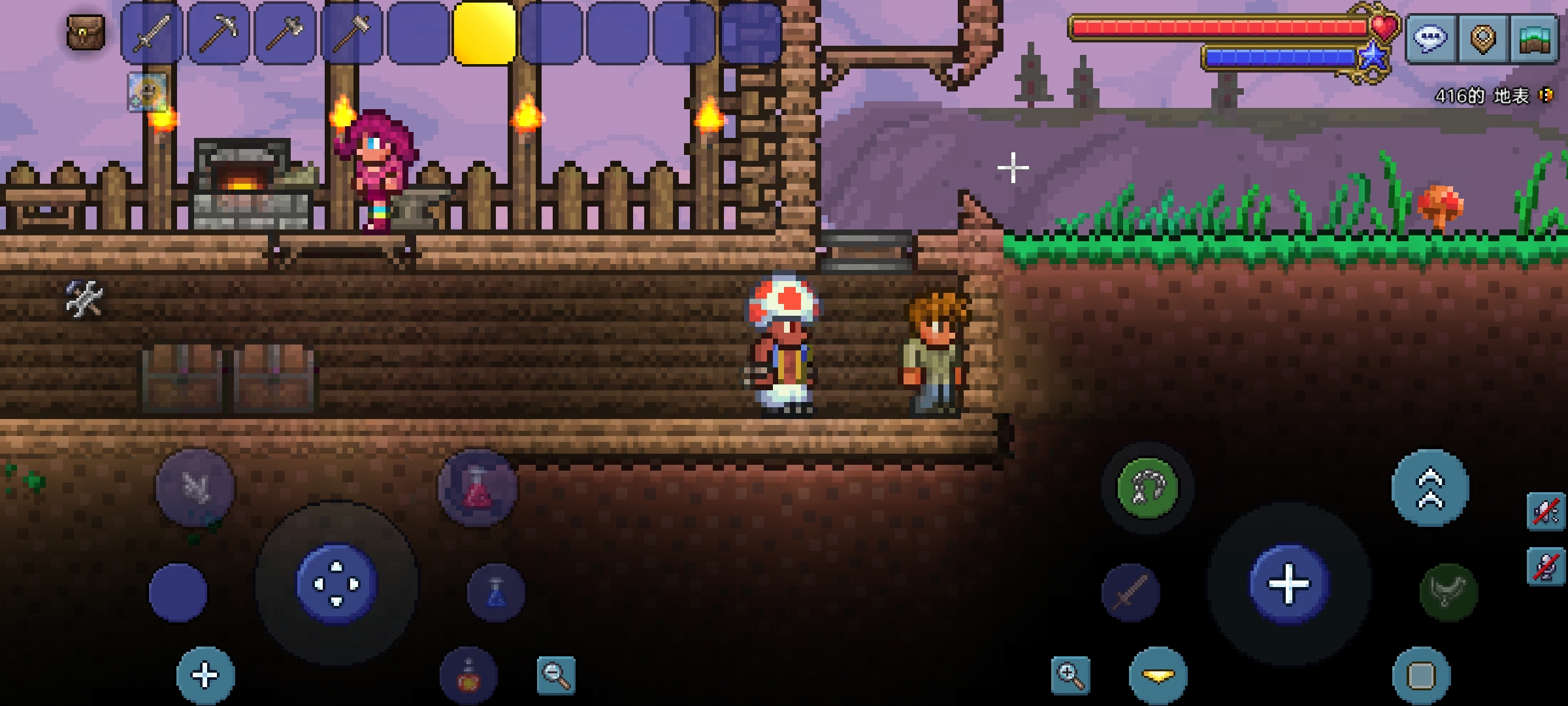
Task: Open the map pin button
Action: click(x=1482, y=38)
